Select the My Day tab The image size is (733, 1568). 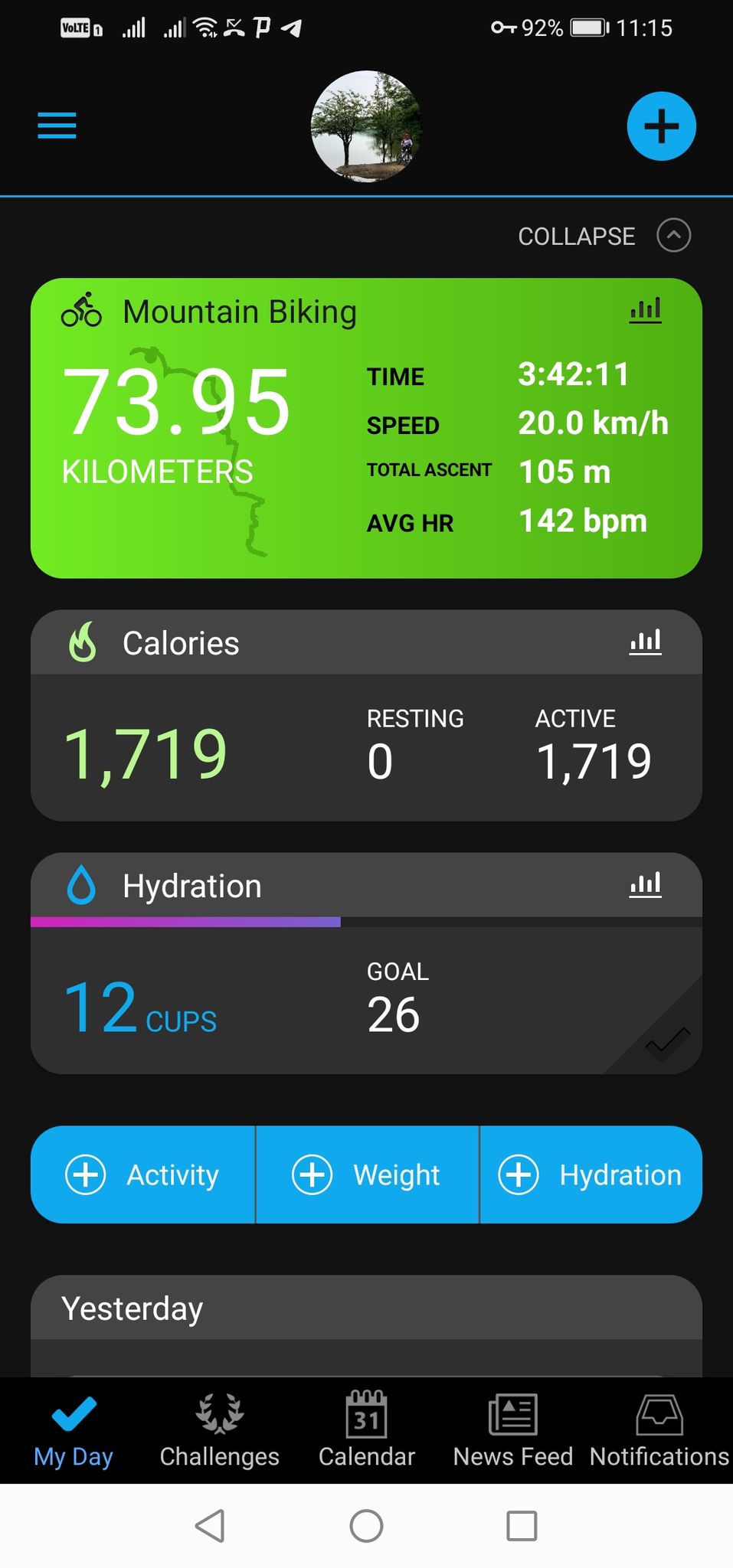(74, 1430)
